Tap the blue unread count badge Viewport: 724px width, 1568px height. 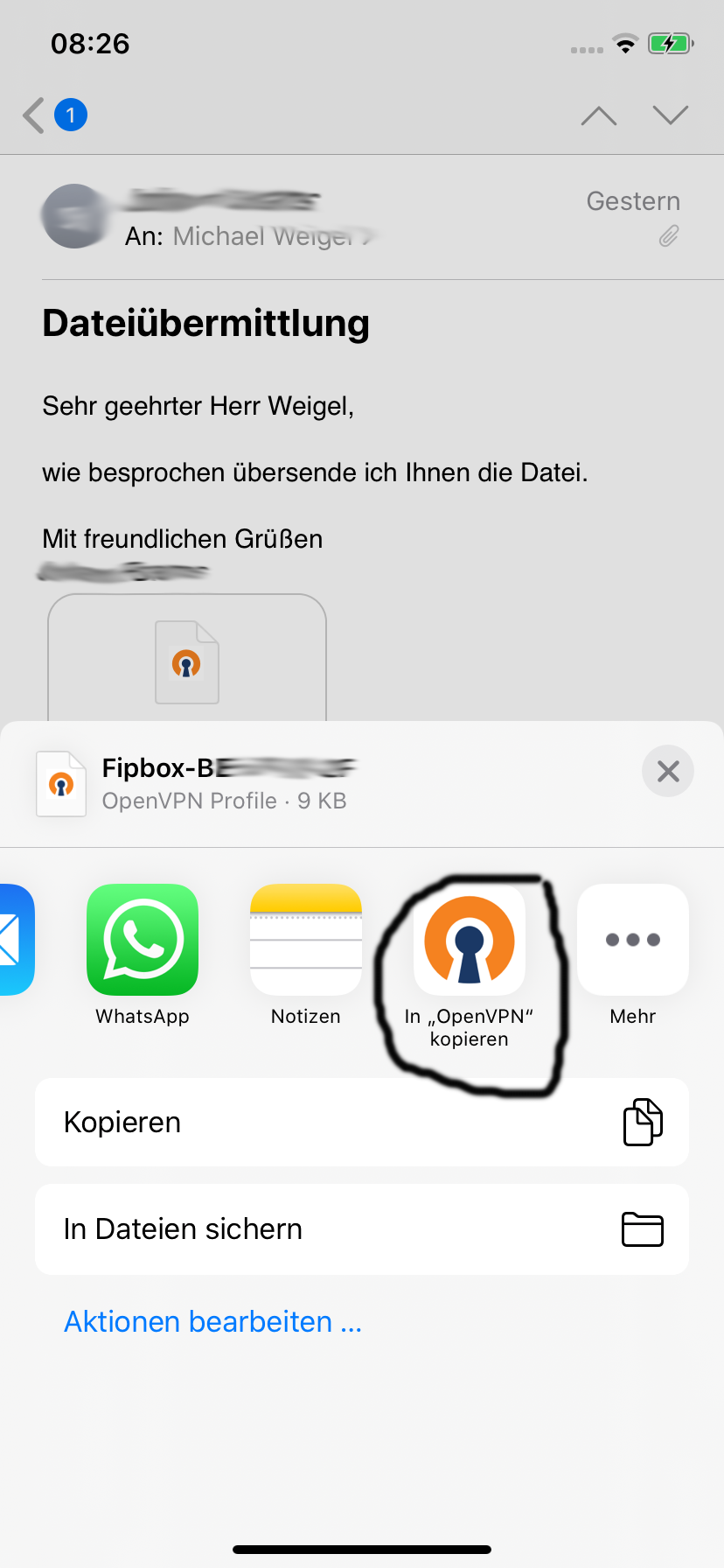click(71, 115)
